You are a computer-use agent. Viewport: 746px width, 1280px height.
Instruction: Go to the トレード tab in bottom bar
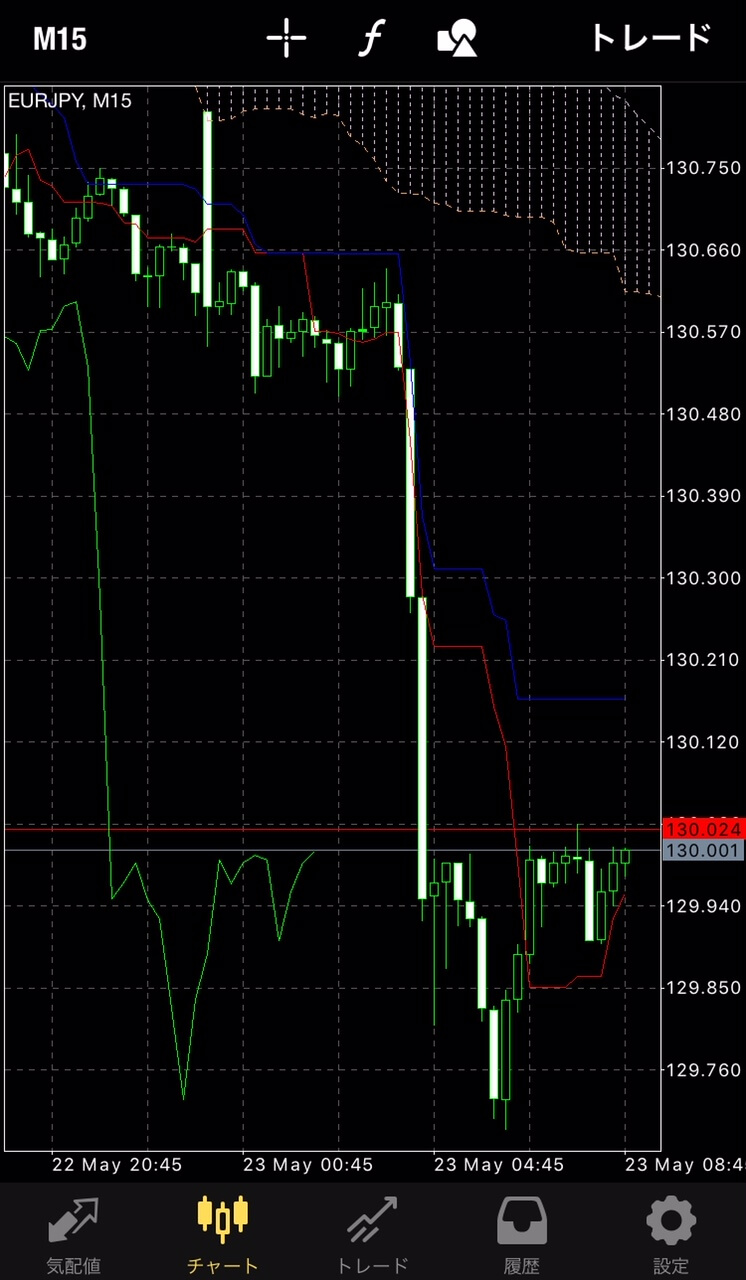[x=372, y=1234]
